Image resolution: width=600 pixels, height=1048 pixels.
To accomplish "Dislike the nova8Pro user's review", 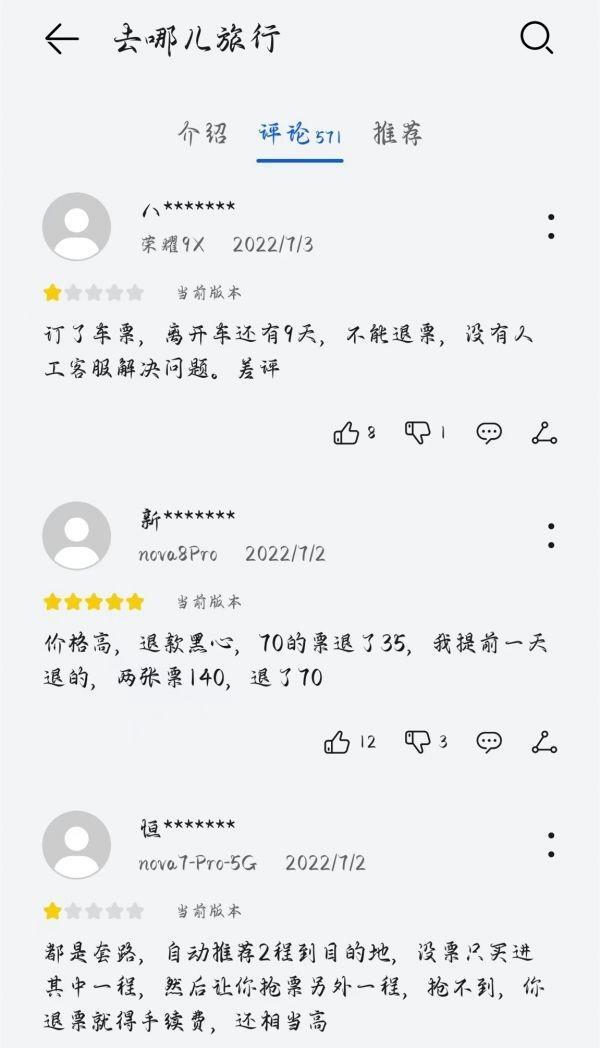I will pos(417,742).
